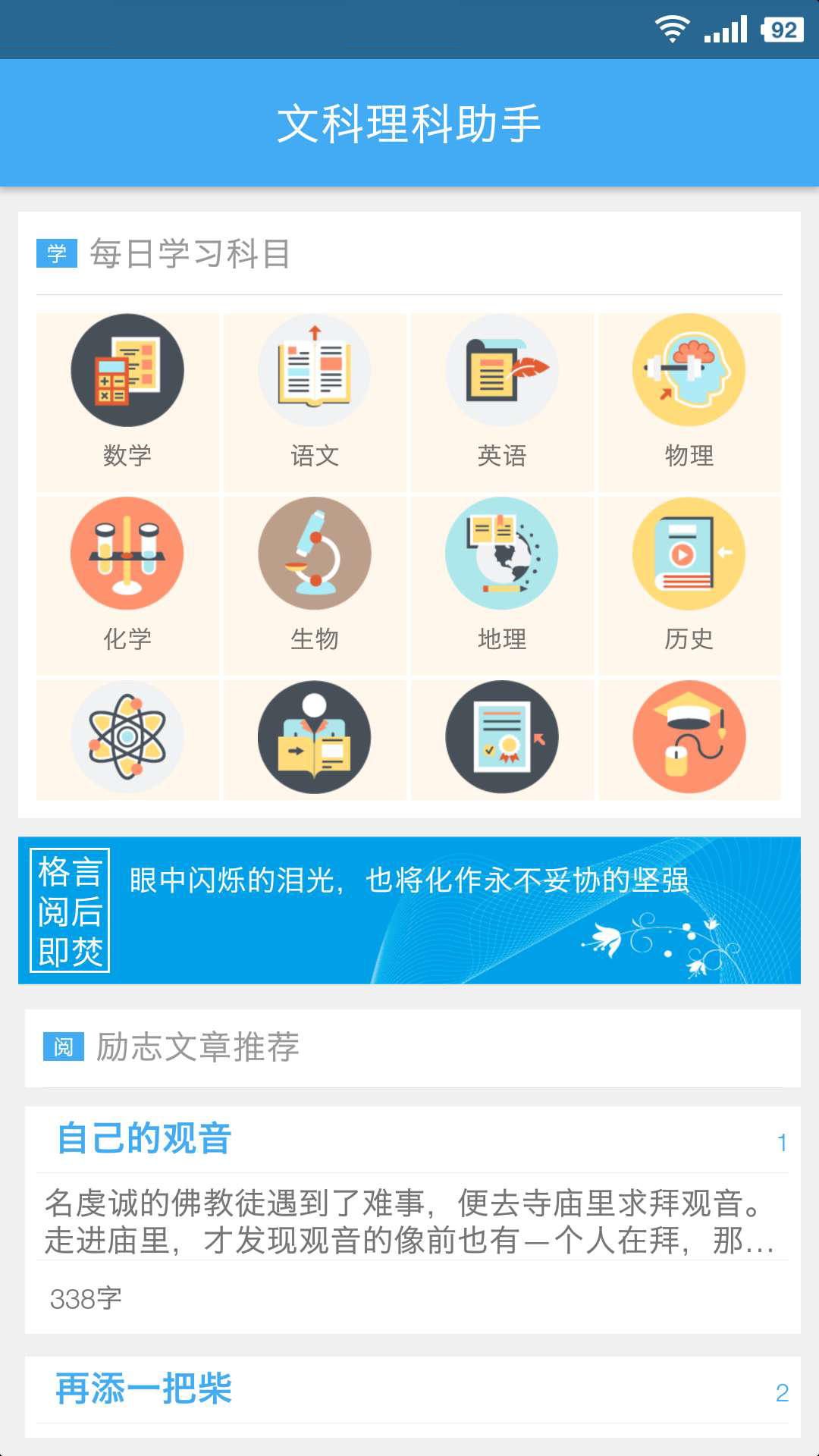Click the certificate document icon
The width and height of the screenshot is (819, 1456).
[x=501, y=737]
